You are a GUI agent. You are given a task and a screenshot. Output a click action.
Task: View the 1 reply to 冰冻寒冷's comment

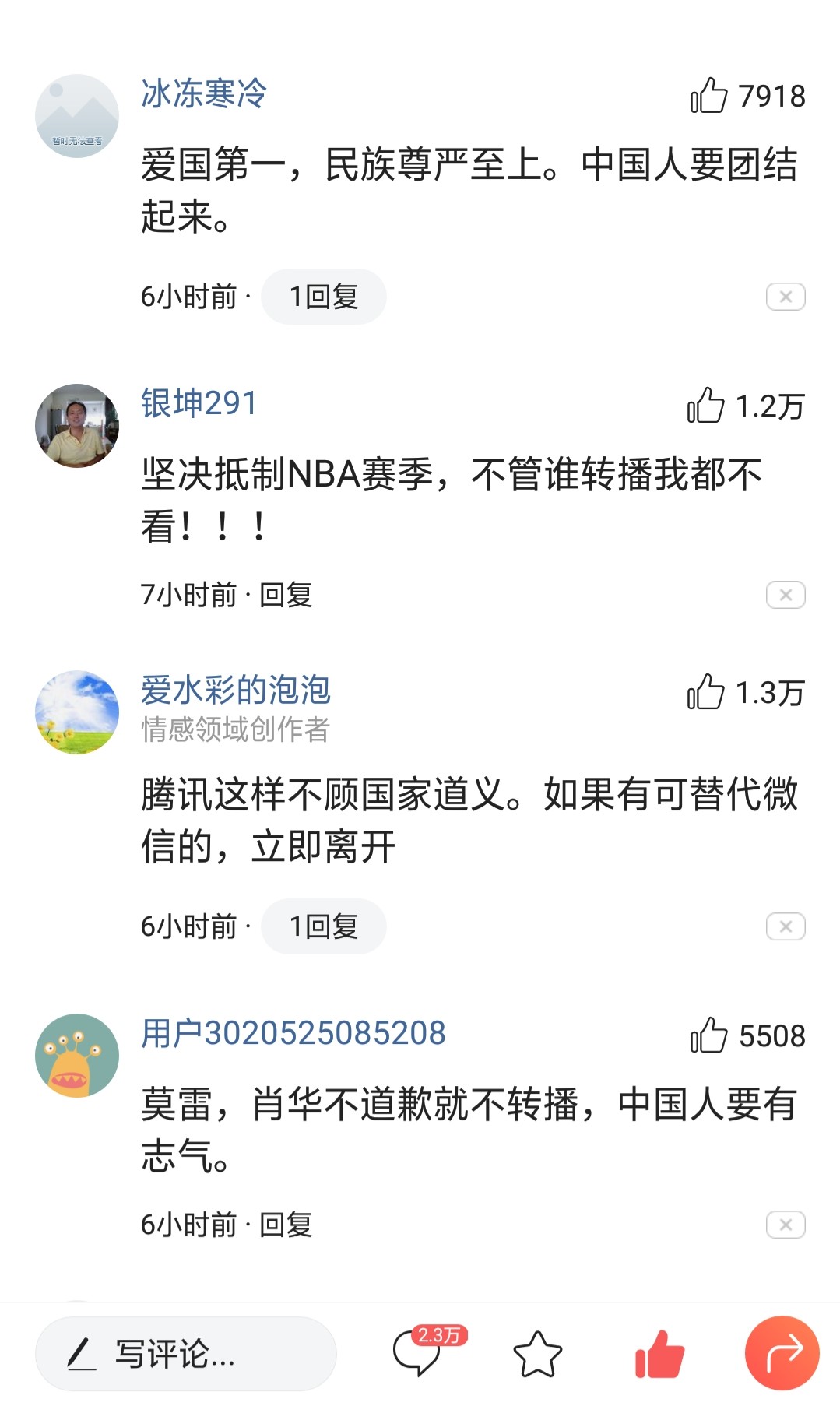tap(323, 297)
